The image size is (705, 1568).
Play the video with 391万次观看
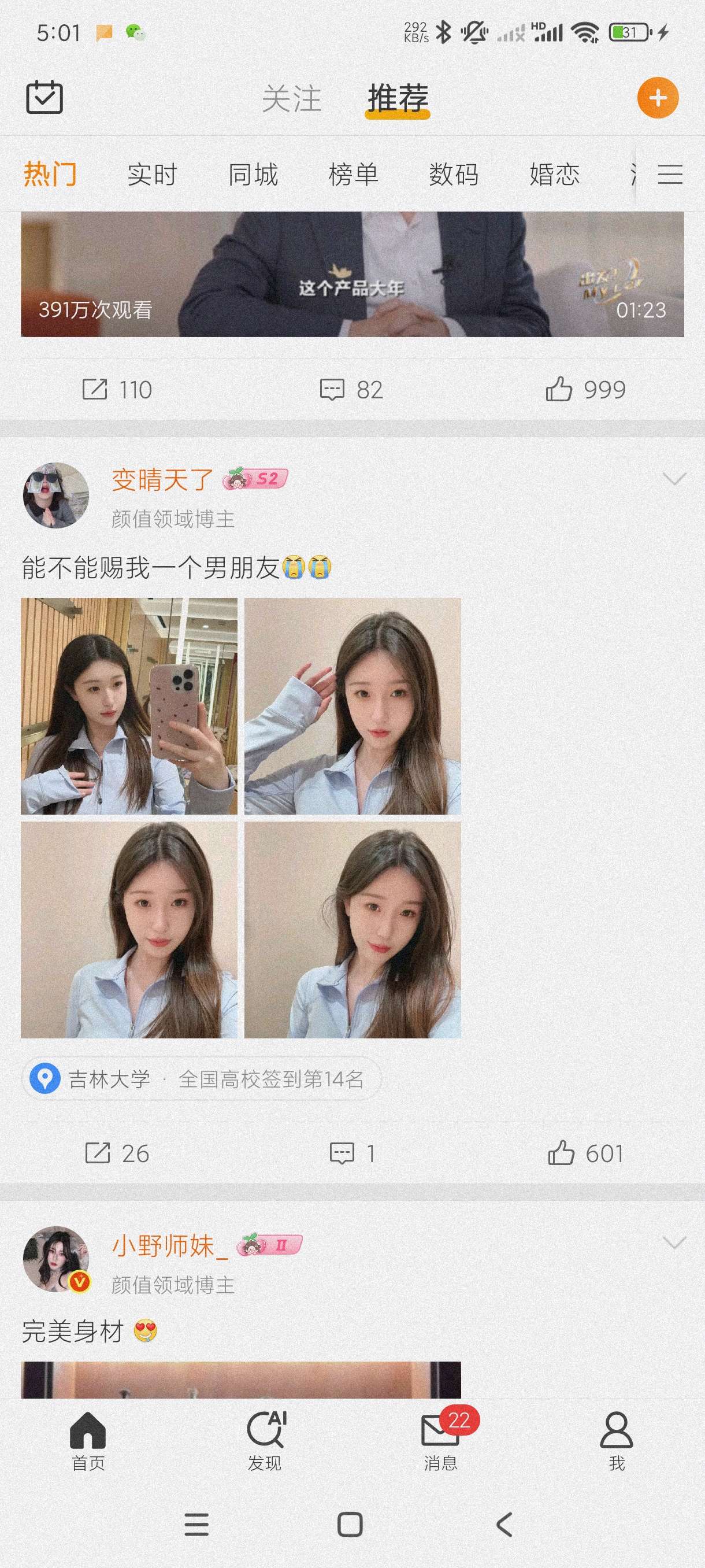point(352,274)
